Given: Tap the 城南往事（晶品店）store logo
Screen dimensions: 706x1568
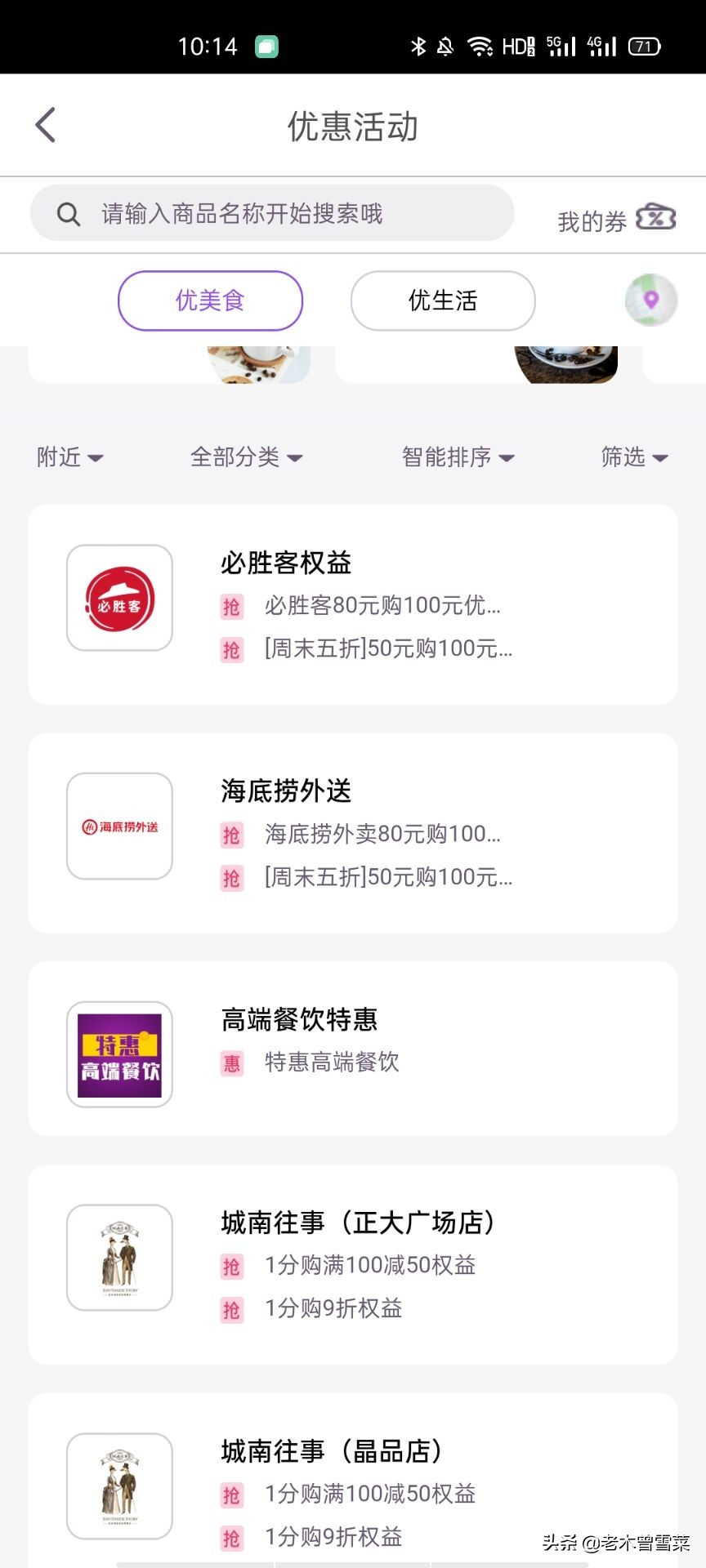Looking at the screenshot, I should (119, 1486).
